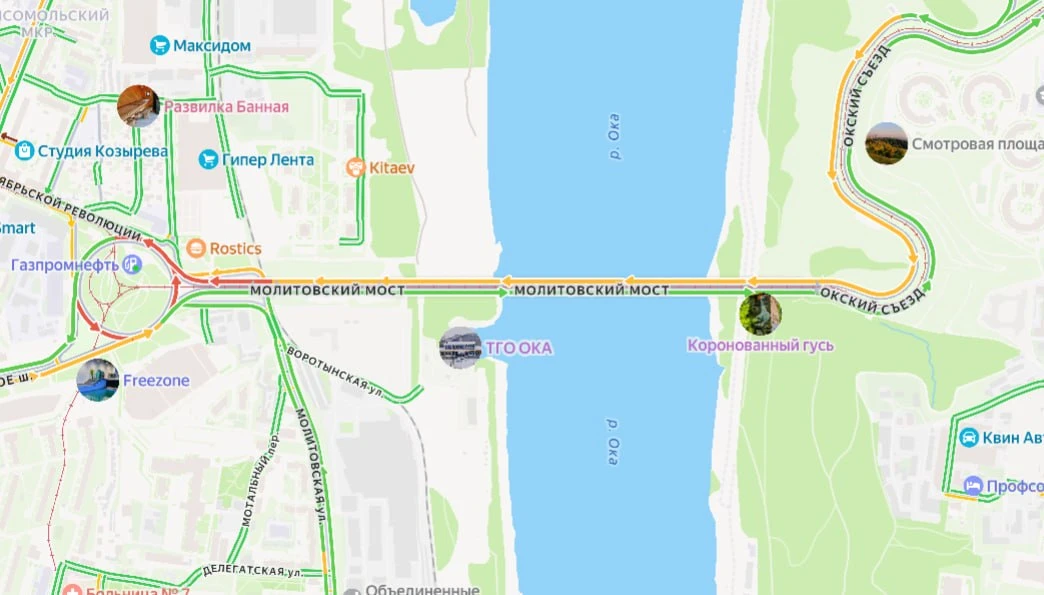Open the Kitaev restaurant marker
The image size is (1044, 595).
pos(356,167)
